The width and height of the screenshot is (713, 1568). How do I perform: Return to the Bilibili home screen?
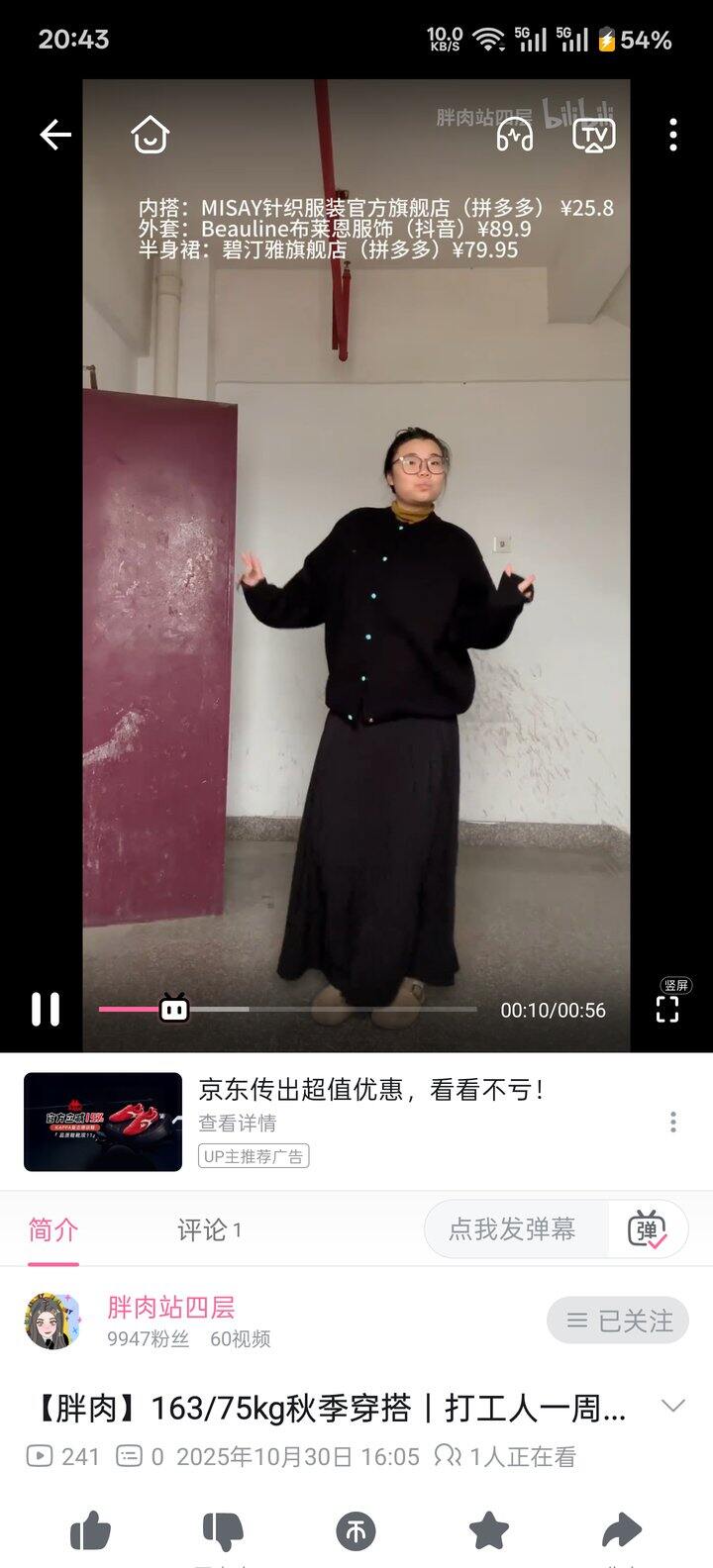coord(151,135)
